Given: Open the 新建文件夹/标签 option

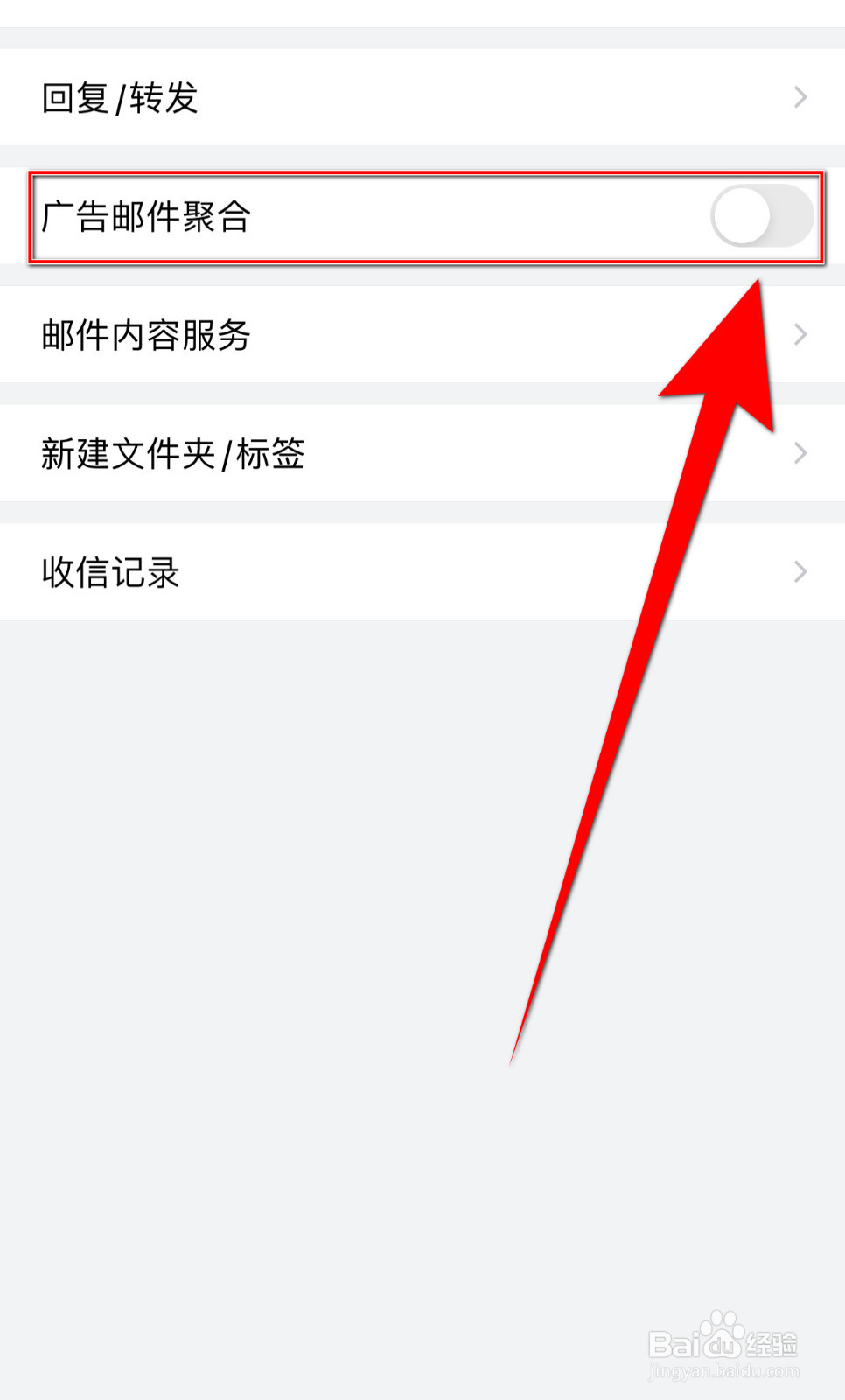Looking at the screenshot, I should click(172, 453).
